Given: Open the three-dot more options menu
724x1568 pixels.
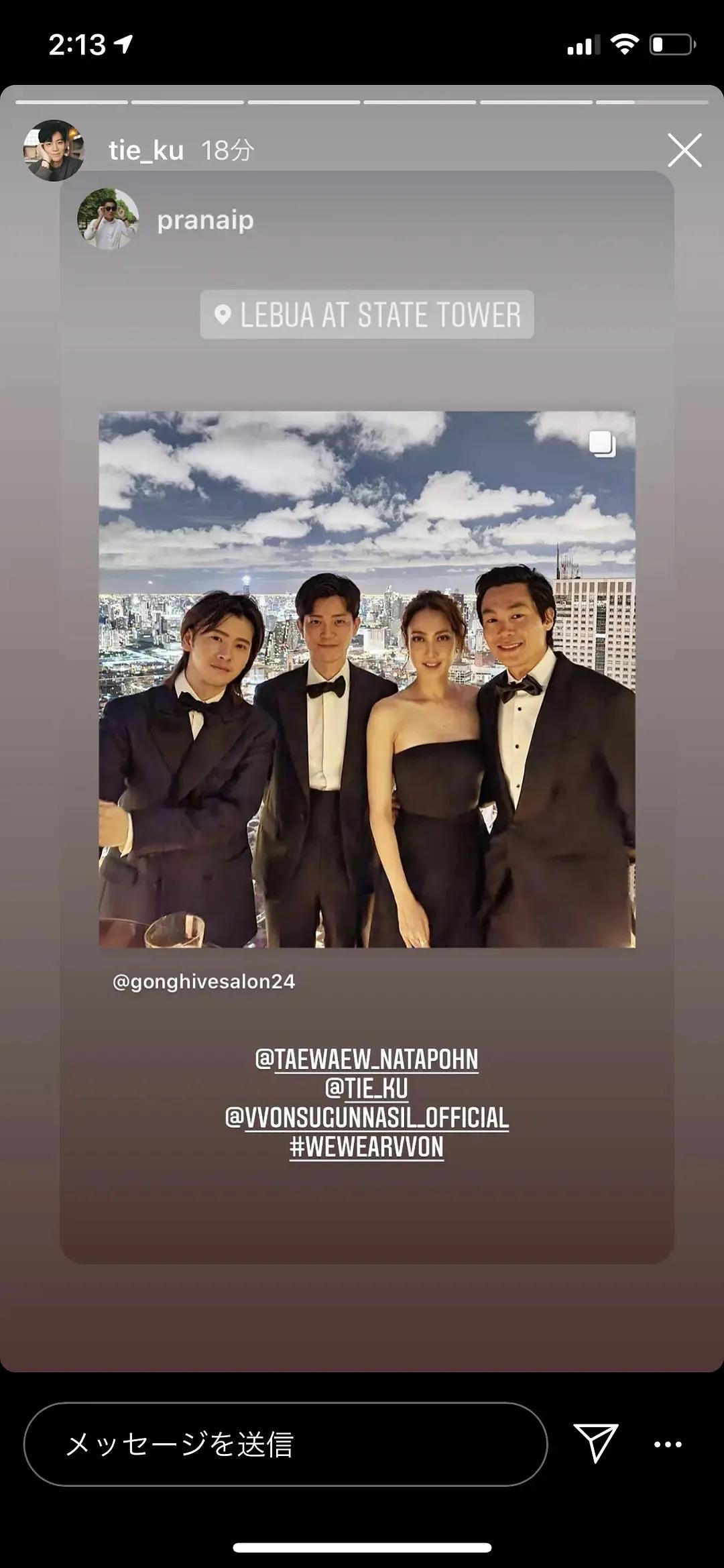Looking at the screenshot, I should point(668,1444).
